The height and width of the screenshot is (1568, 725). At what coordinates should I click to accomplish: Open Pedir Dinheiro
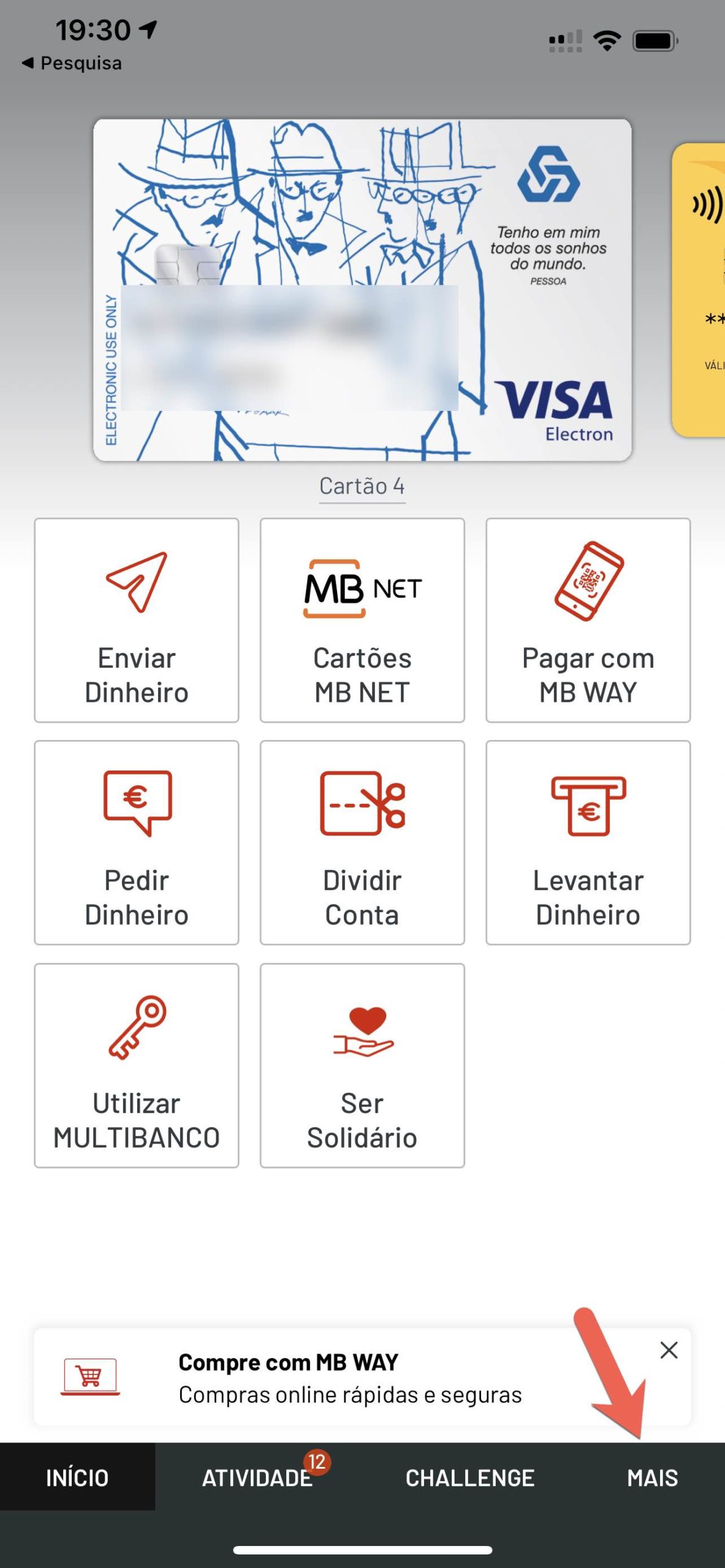(136, 842)
